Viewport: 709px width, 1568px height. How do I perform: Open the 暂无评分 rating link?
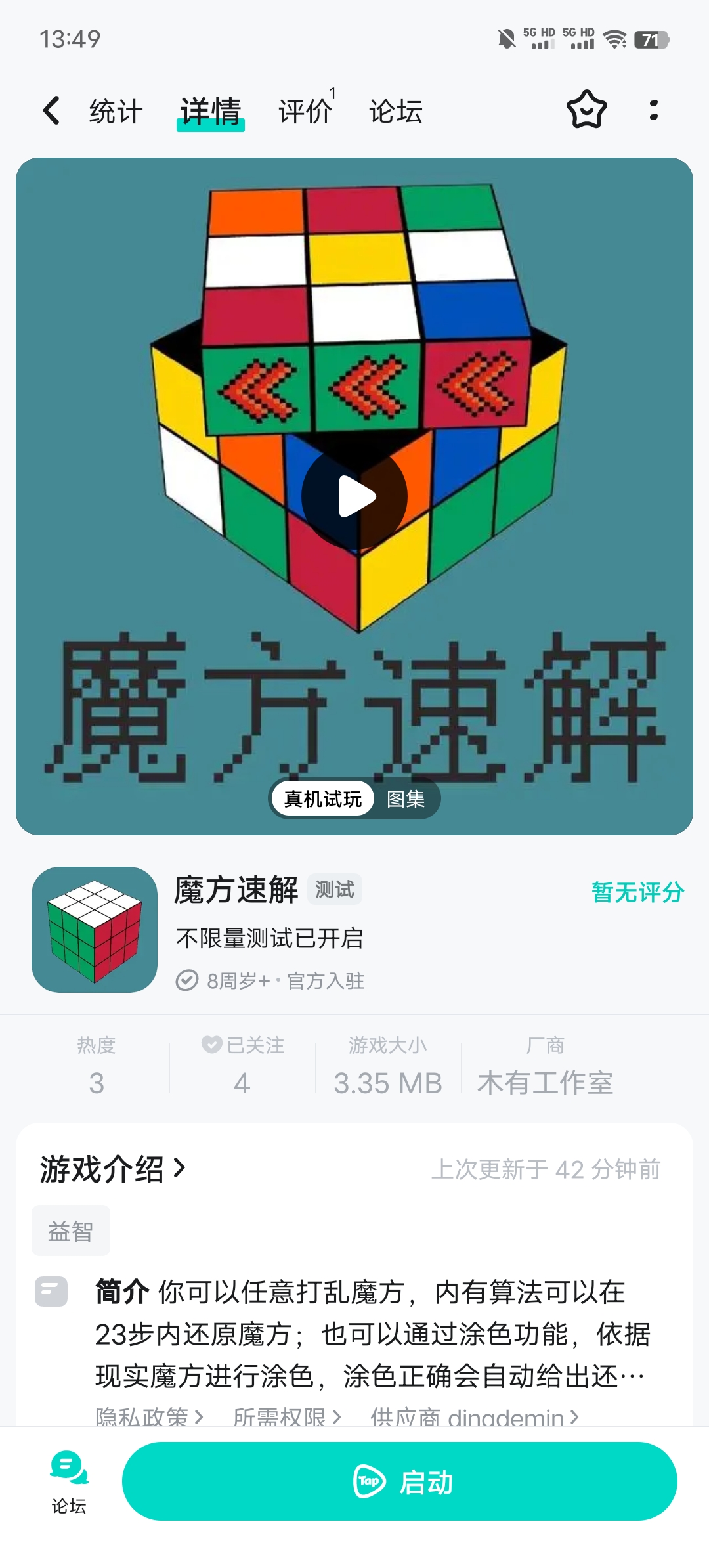637,892
